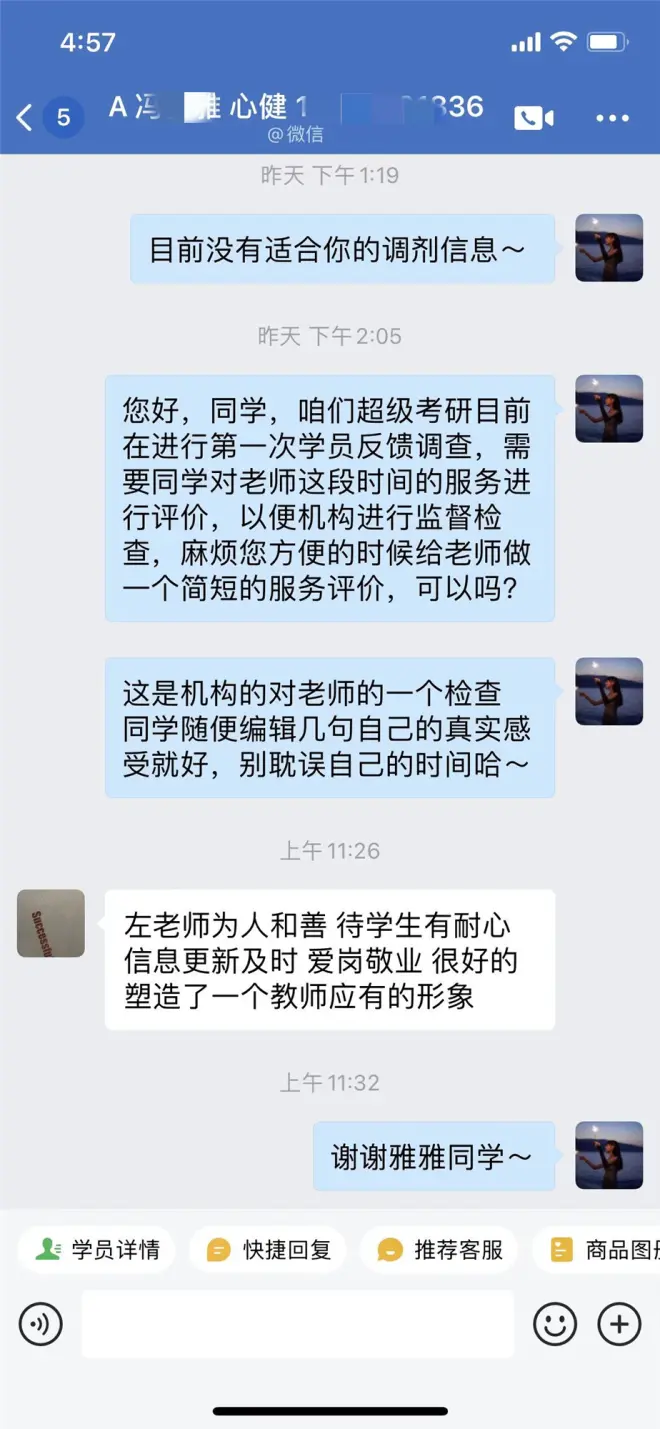Tap own avatar next to 谢谢雅雅同学
This screenshot has width=660, height=1429.
coord(609,1155)
